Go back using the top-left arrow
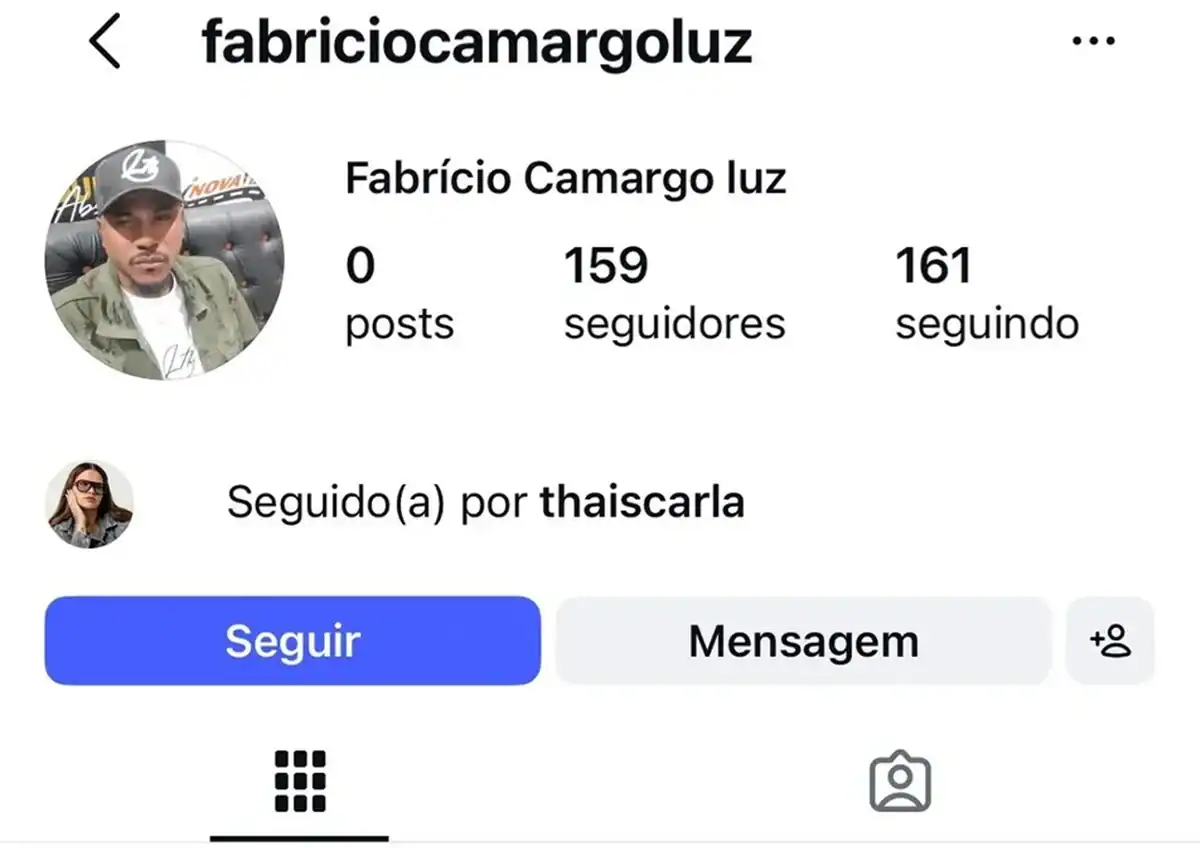Screen dimensions: 1200x848 [105, 43]
